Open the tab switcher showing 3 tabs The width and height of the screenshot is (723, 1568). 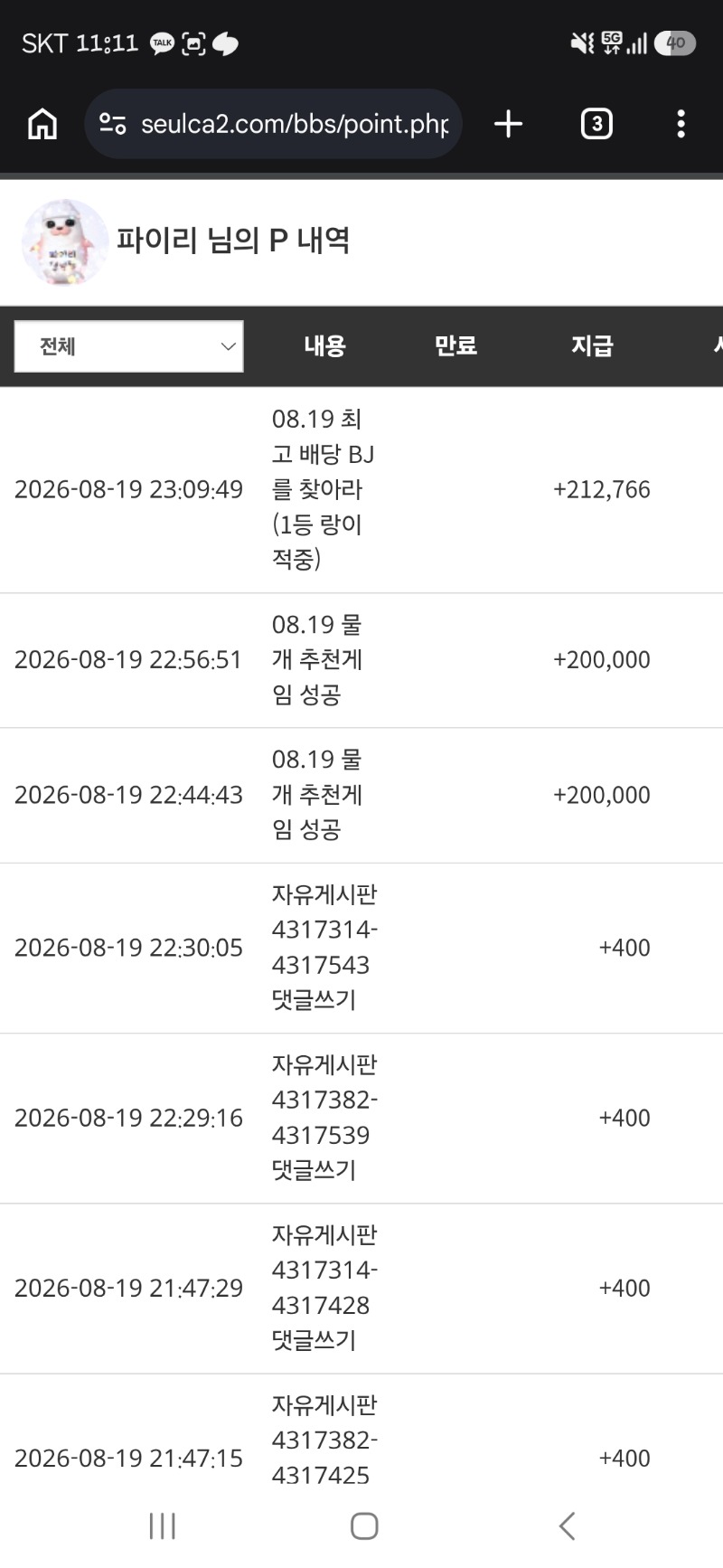(596, 124)
